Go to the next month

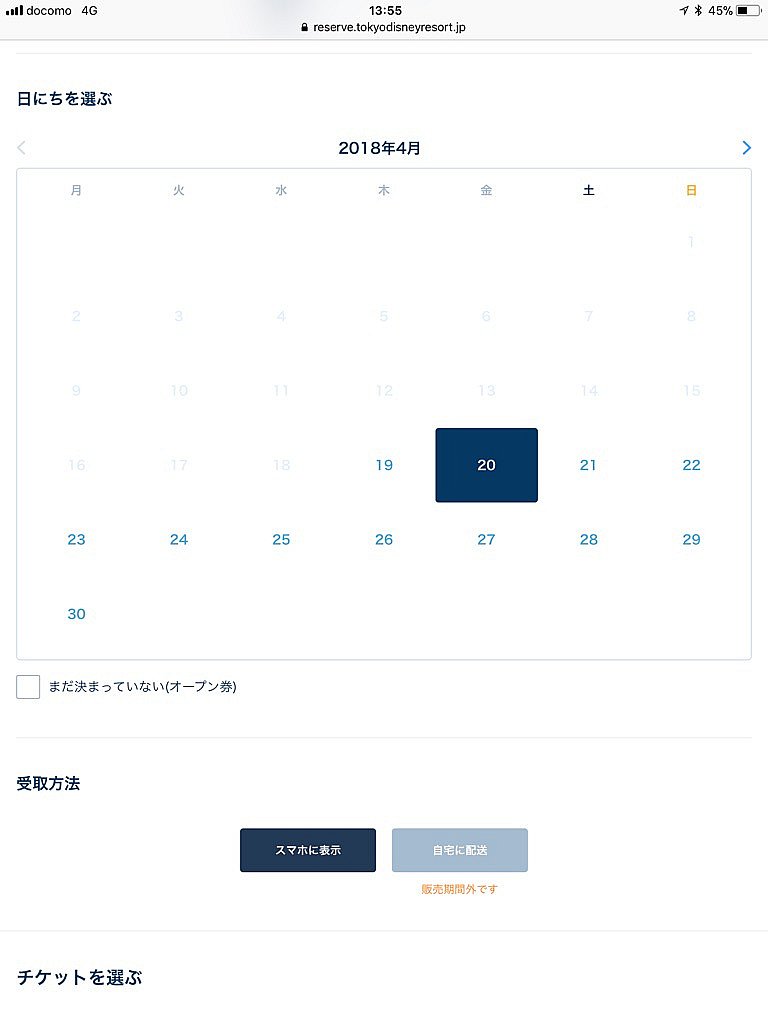click(746, 148)
